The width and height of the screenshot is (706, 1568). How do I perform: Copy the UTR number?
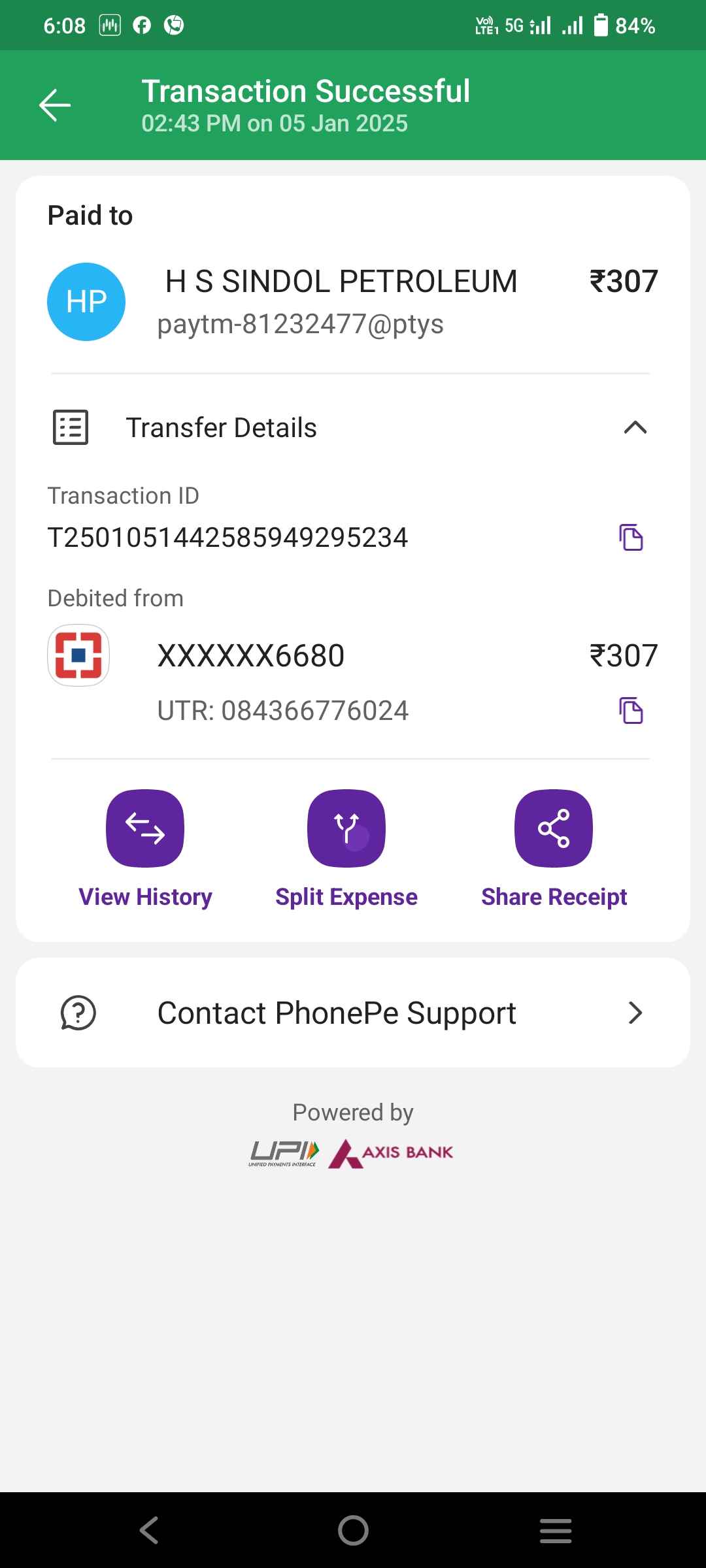click(x=631, y=711)
